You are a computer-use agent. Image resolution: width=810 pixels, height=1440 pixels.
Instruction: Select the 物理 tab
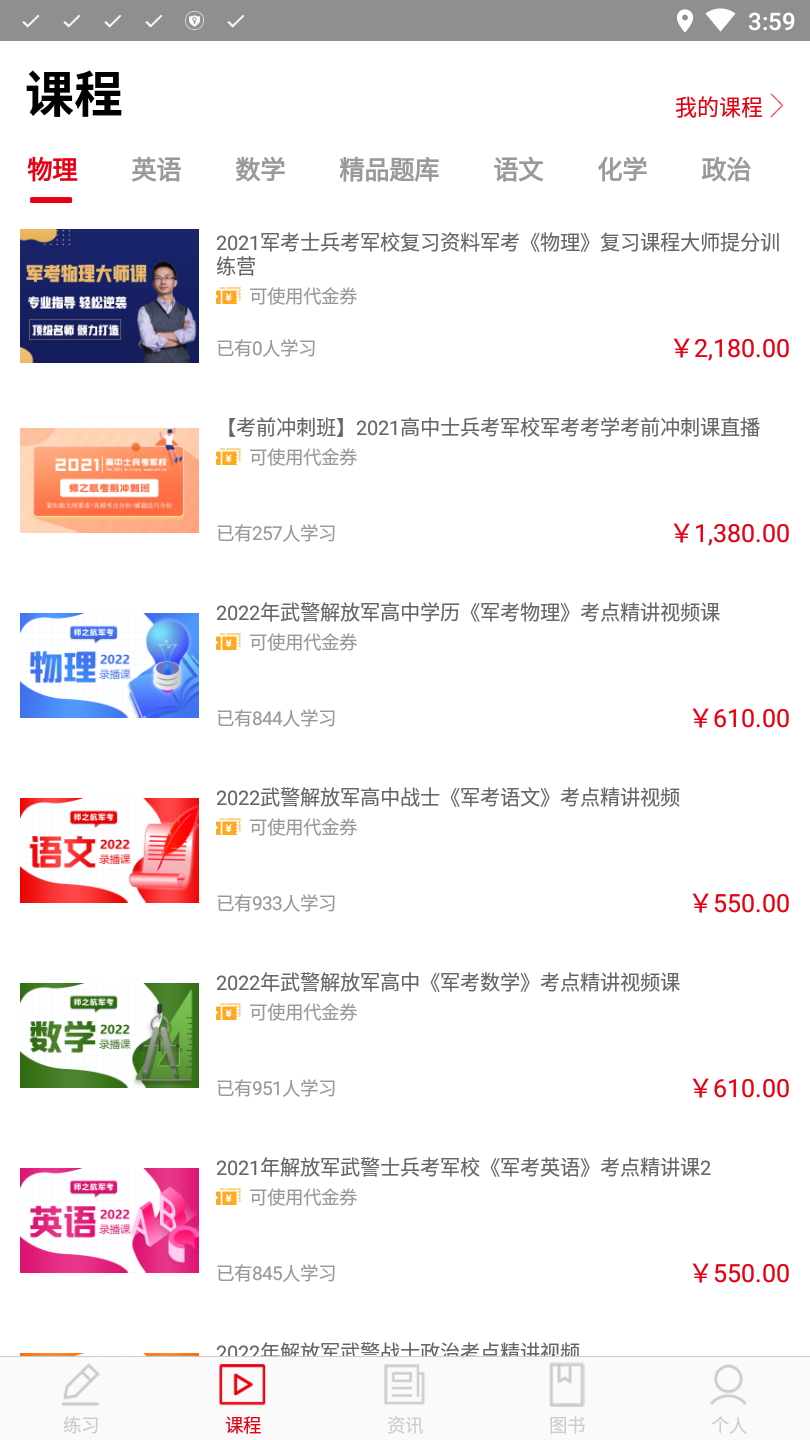(52, 170)
